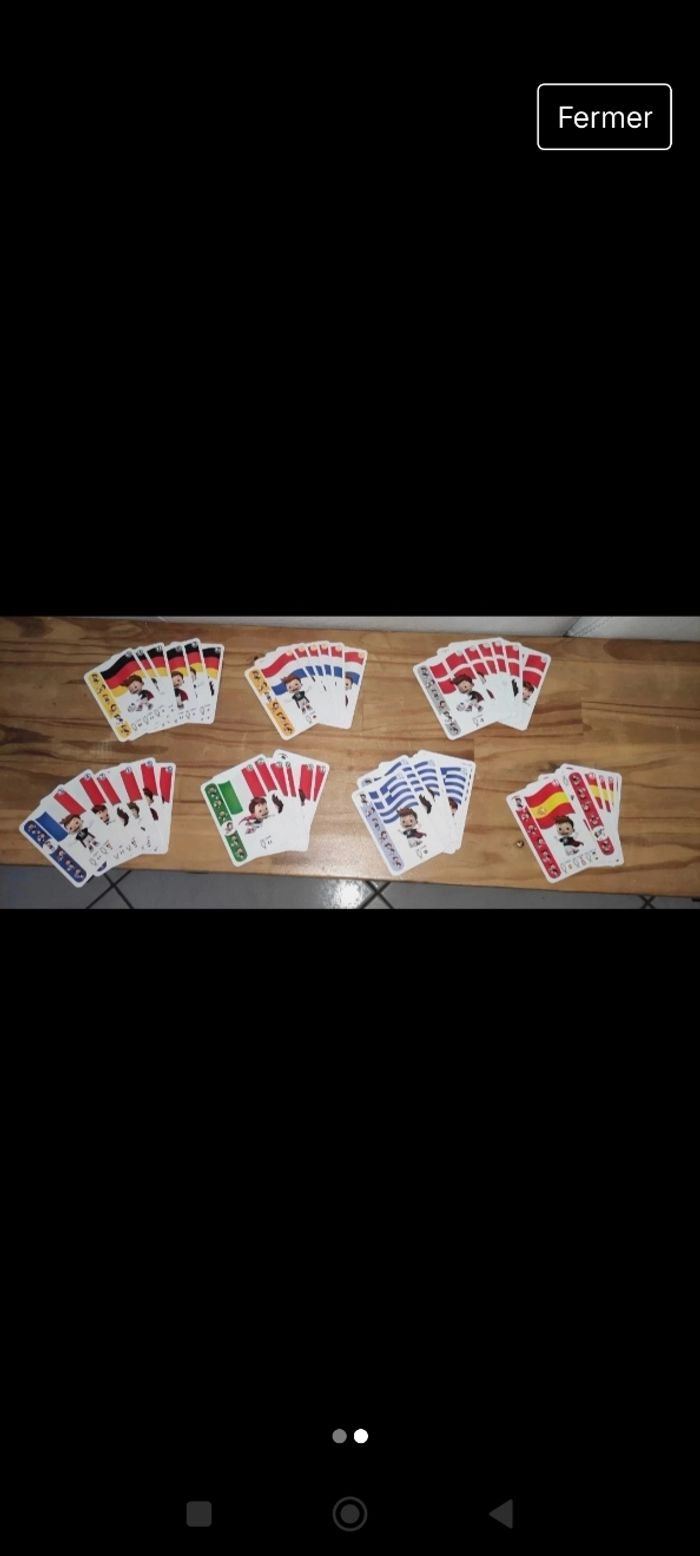Open the recent apps view
The image size is (700, 1556).
[199, 1514]
